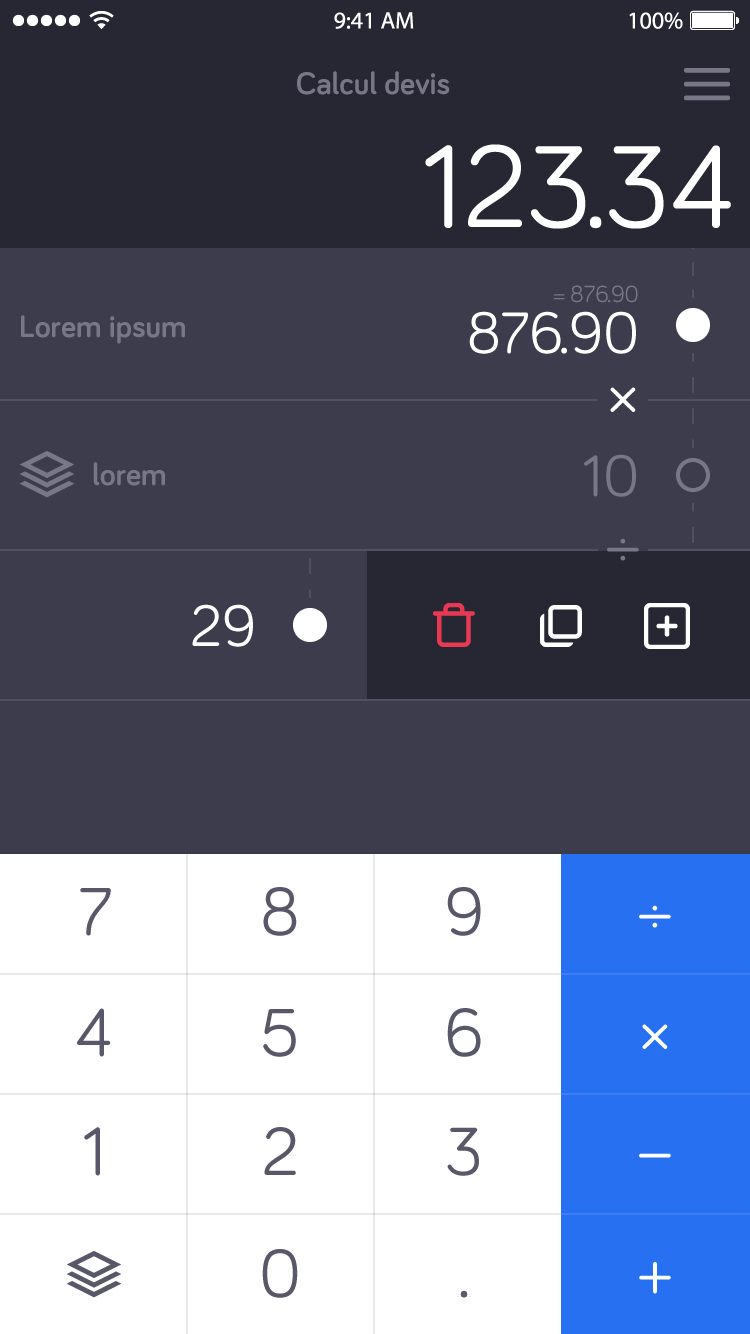
Task: Enter digit 1 on keypad
Action: pyautogui.click(x=93, y=1155)
